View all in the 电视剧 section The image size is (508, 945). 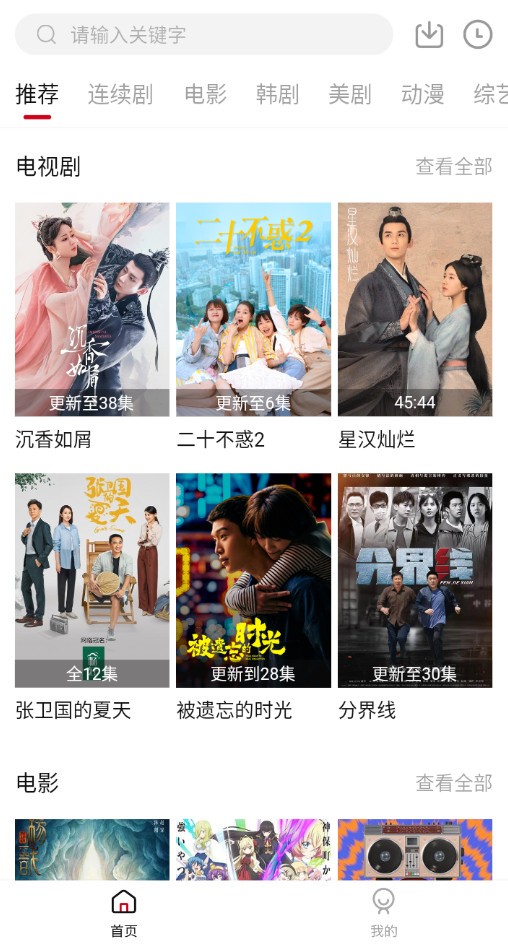click(x=454, y=166)
